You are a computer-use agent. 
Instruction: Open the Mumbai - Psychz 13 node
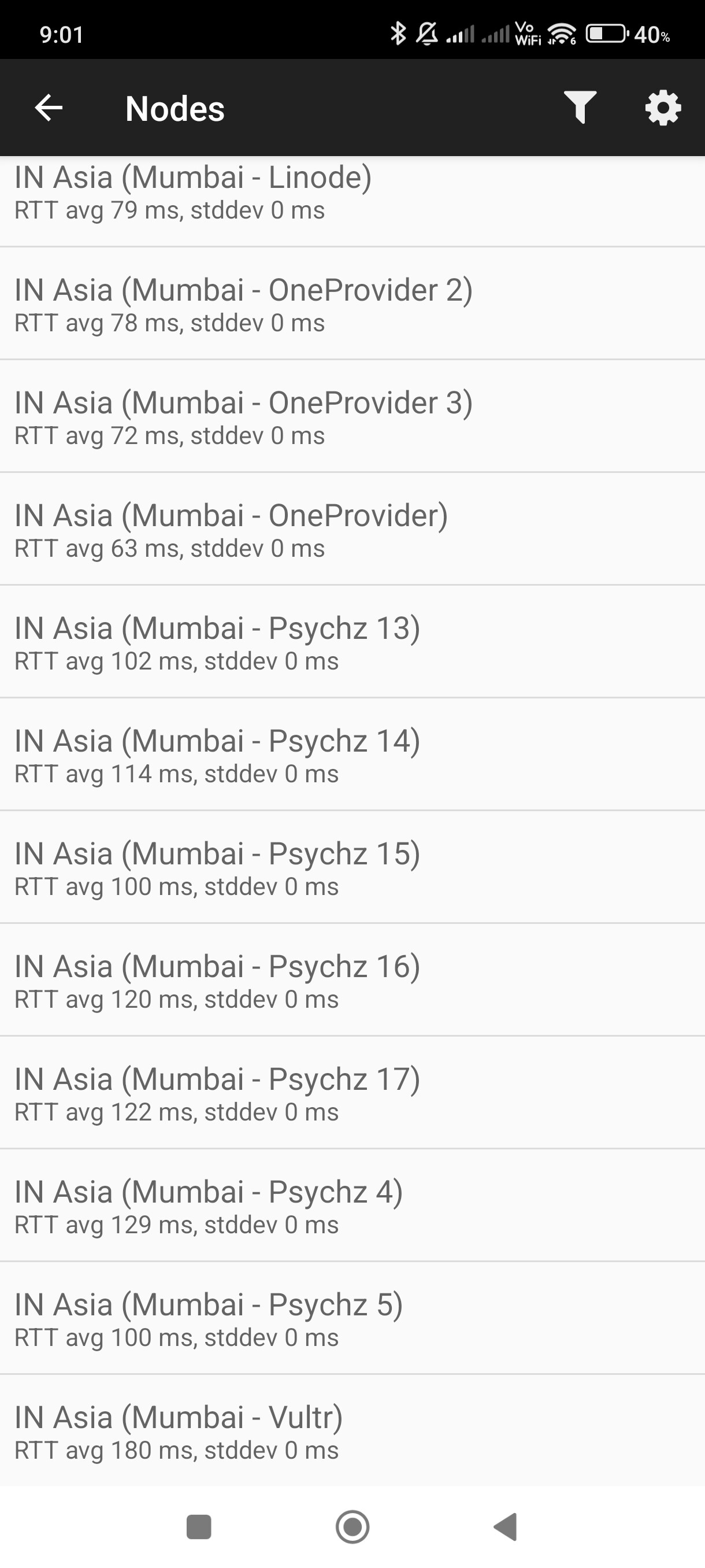pyautogui.click(x=352, y=642)
